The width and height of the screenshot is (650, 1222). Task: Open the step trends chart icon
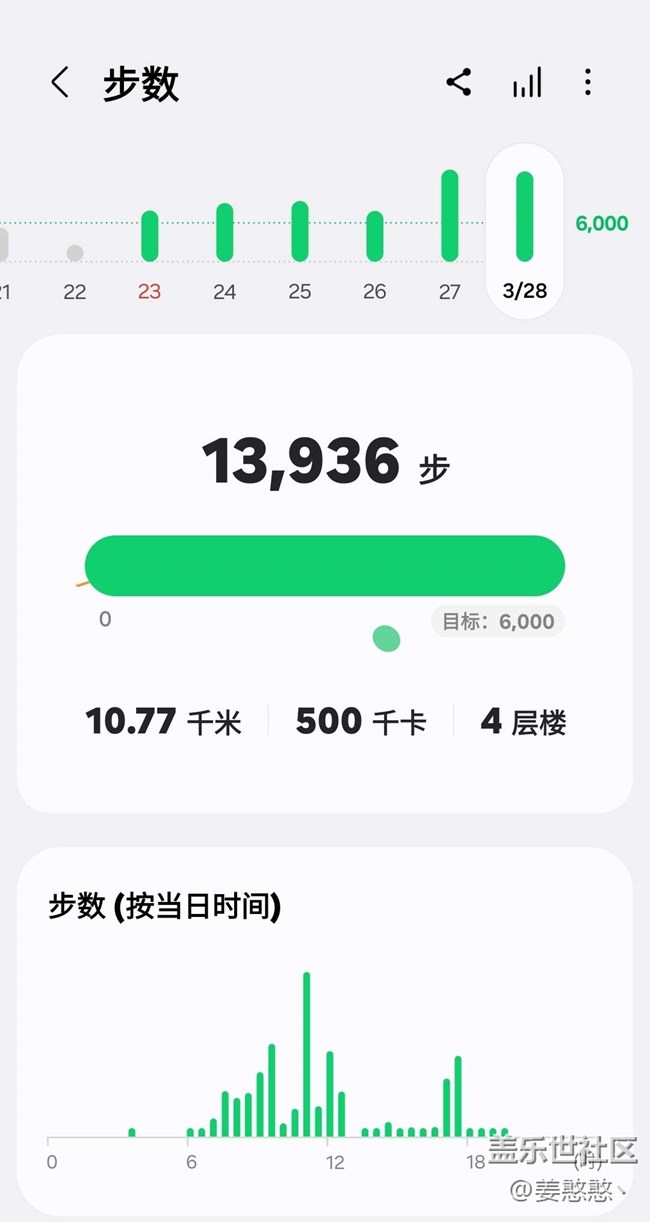tap(527, 83)
